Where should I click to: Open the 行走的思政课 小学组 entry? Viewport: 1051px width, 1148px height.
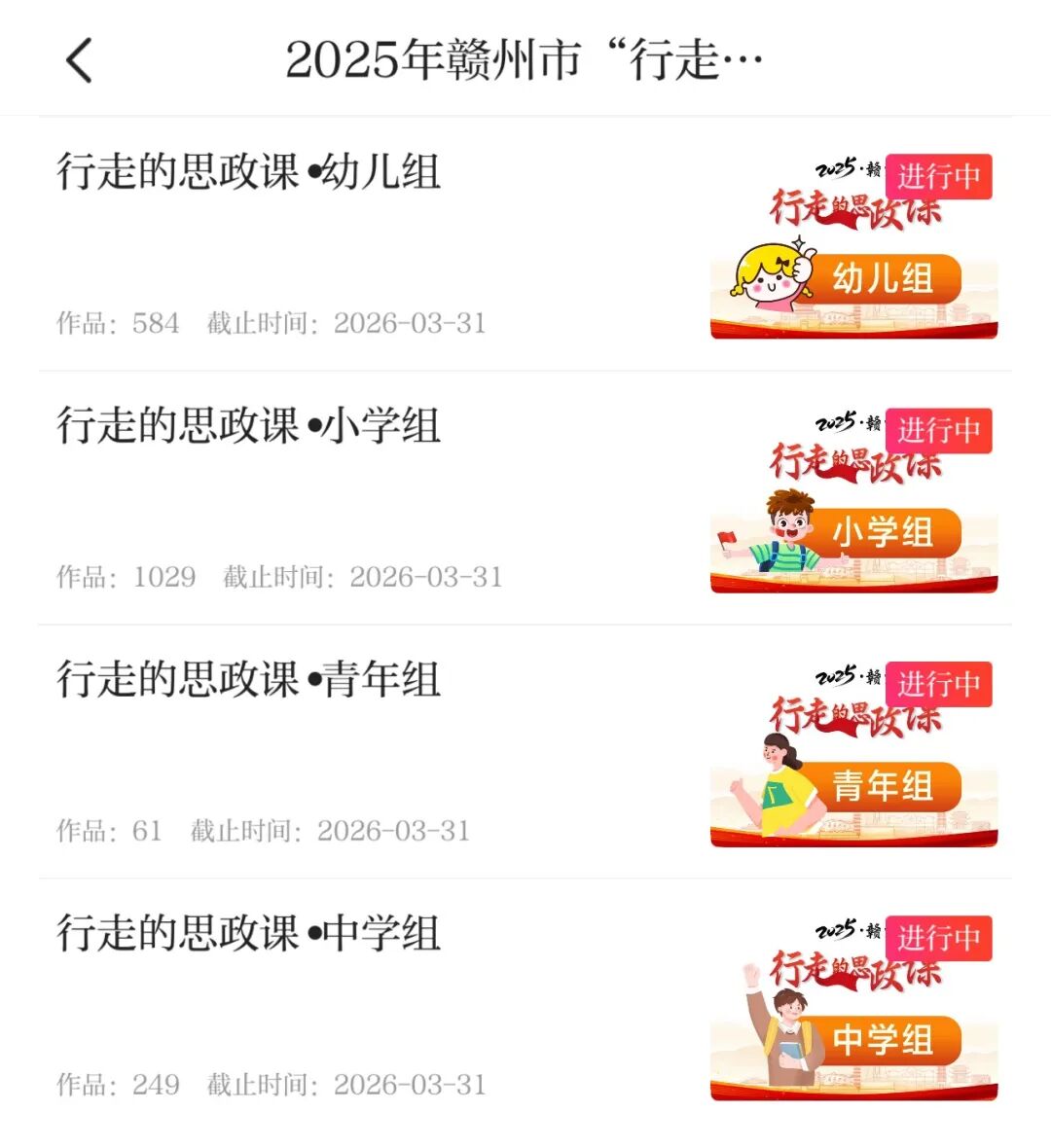pyautogui.click(x=249, y=425)
